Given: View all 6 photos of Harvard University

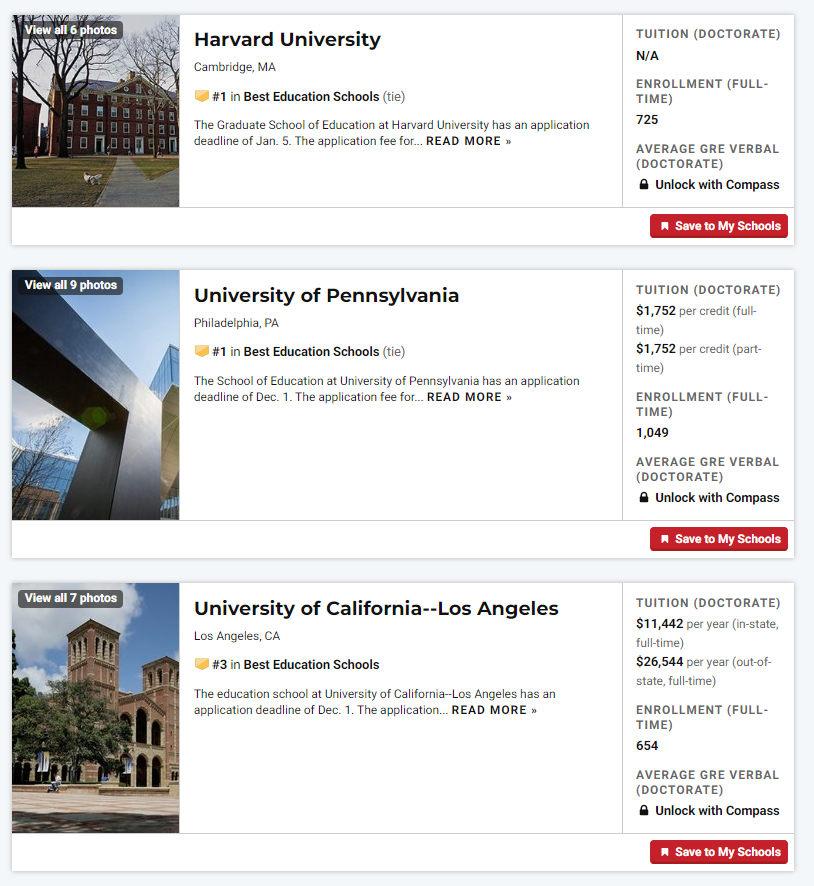Looking at the screenshot, I should click(70, 30).
